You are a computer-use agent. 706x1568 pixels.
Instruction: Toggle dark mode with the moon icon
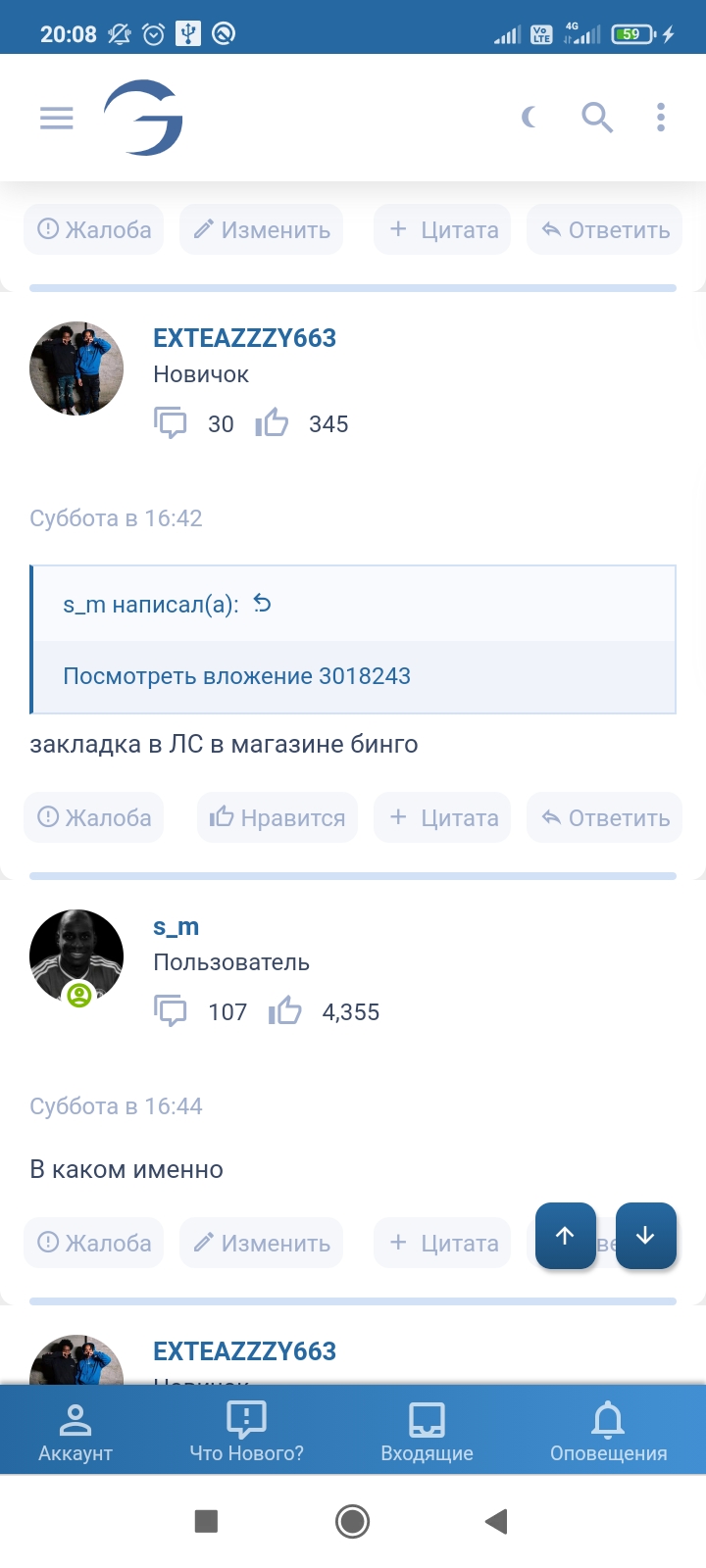530,119
